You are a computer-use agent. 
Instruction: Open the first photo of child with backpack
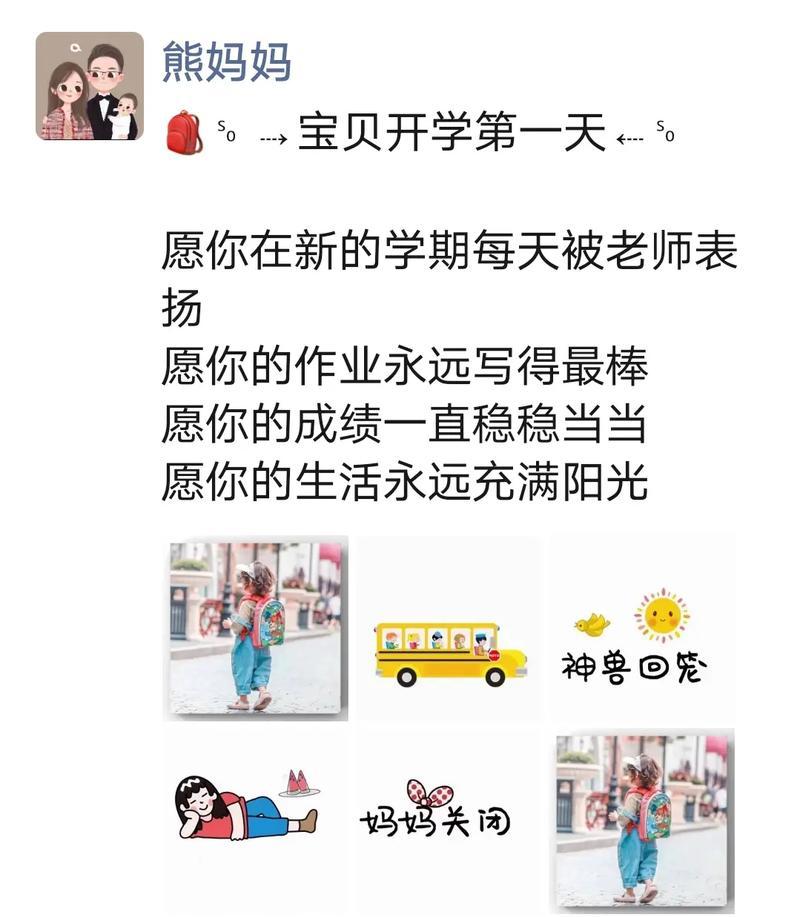256,627
